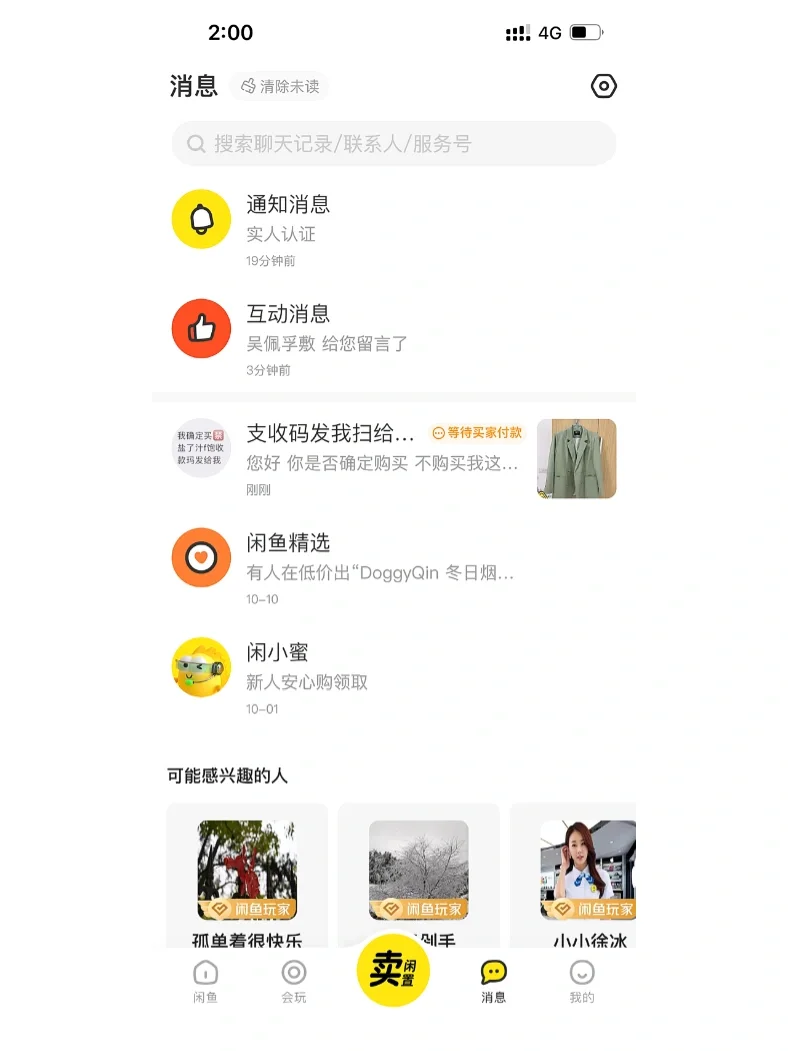Open the chat about the green blazer

tap(394, 459)
